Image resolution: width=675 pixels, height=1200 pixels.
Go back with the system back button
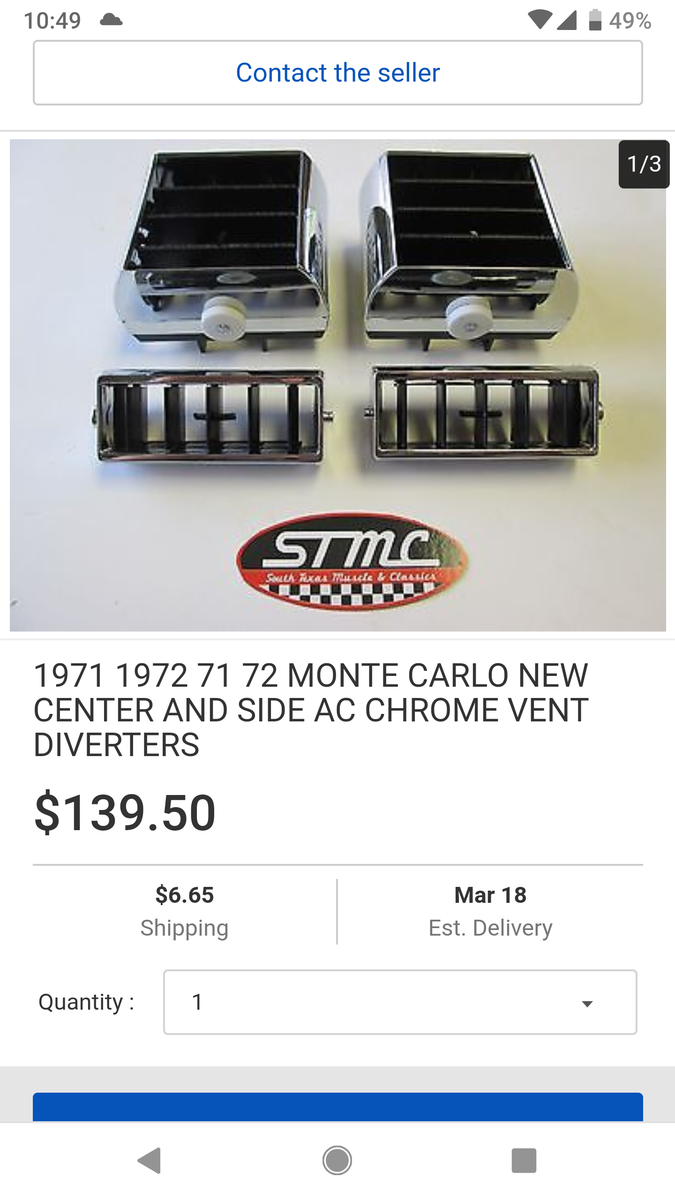click(x=150, y=1160)
